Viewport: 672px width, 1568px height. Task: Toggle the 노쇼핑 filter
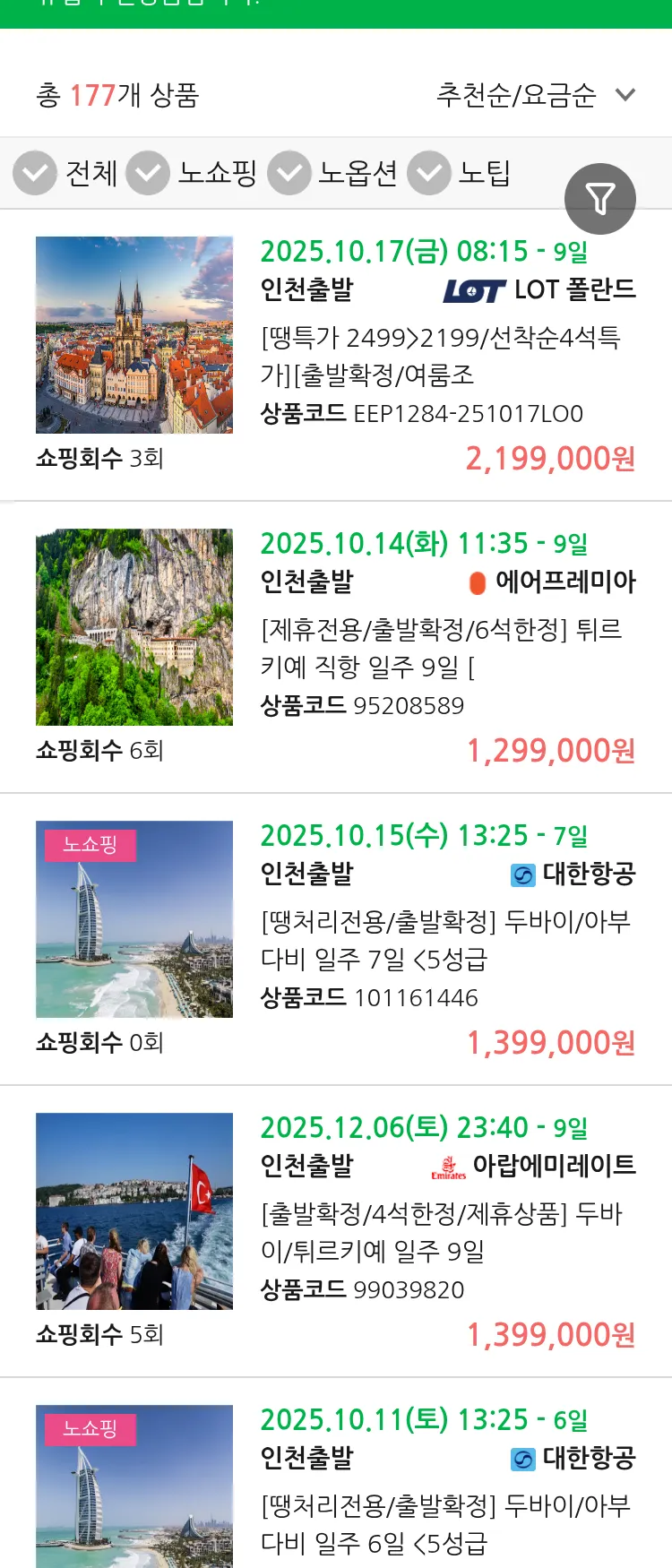pyautogui.click(x=147, y=172)
